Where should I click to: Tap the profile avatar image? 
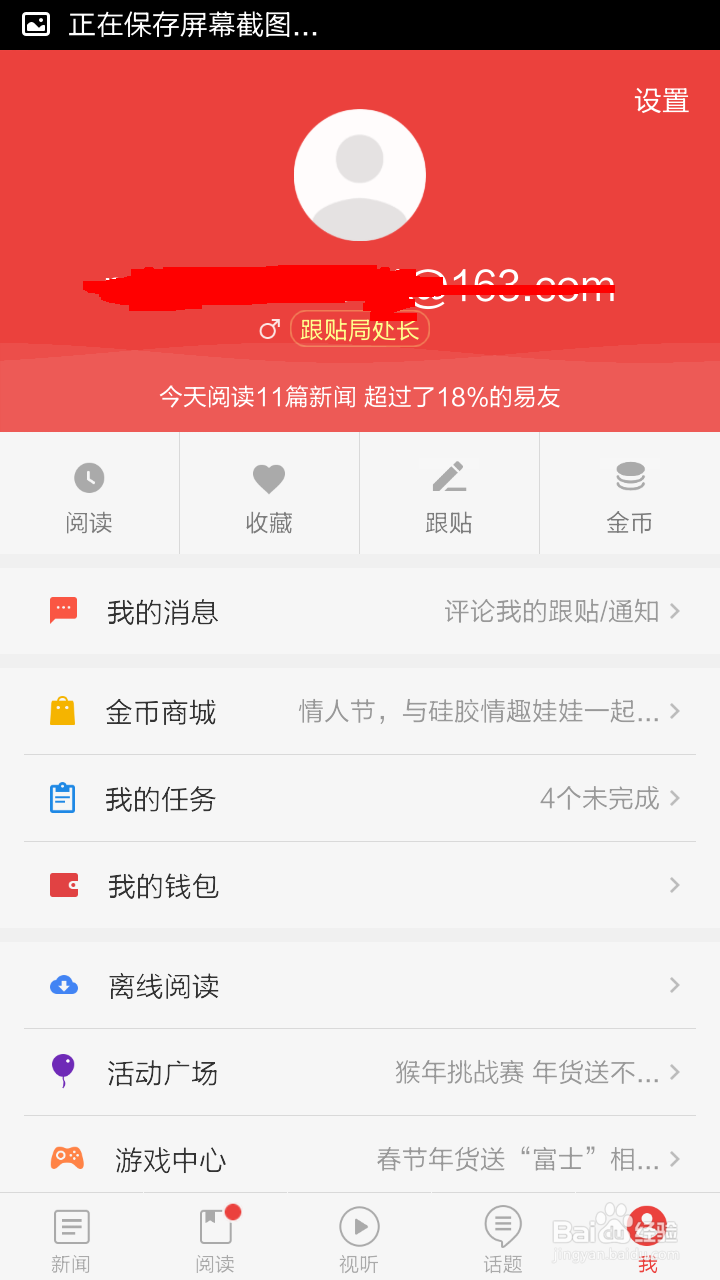[360, 174]
